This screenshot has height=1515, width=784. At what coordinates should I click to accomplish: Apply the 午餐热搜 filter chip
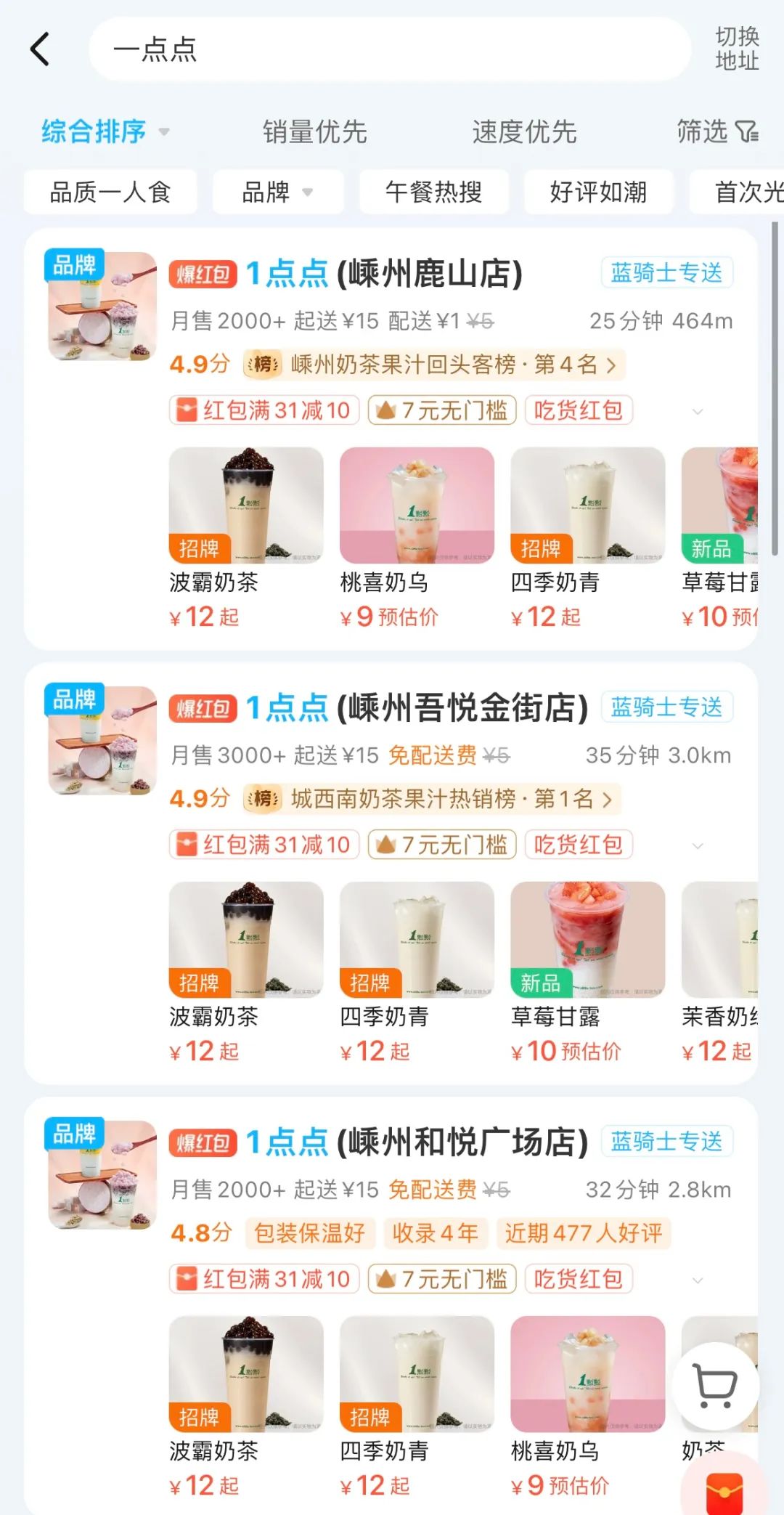(433, 192)
